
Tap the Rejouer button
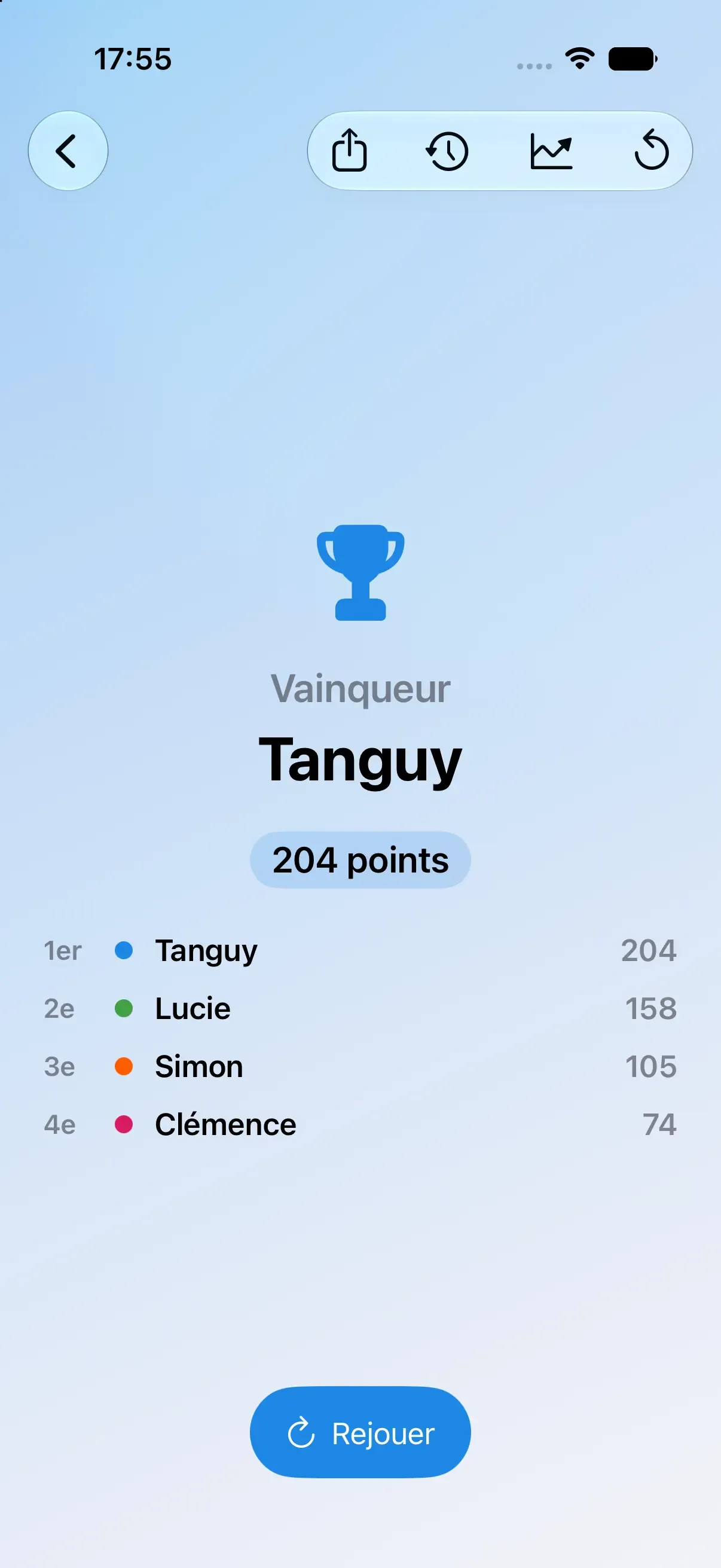360,1433
